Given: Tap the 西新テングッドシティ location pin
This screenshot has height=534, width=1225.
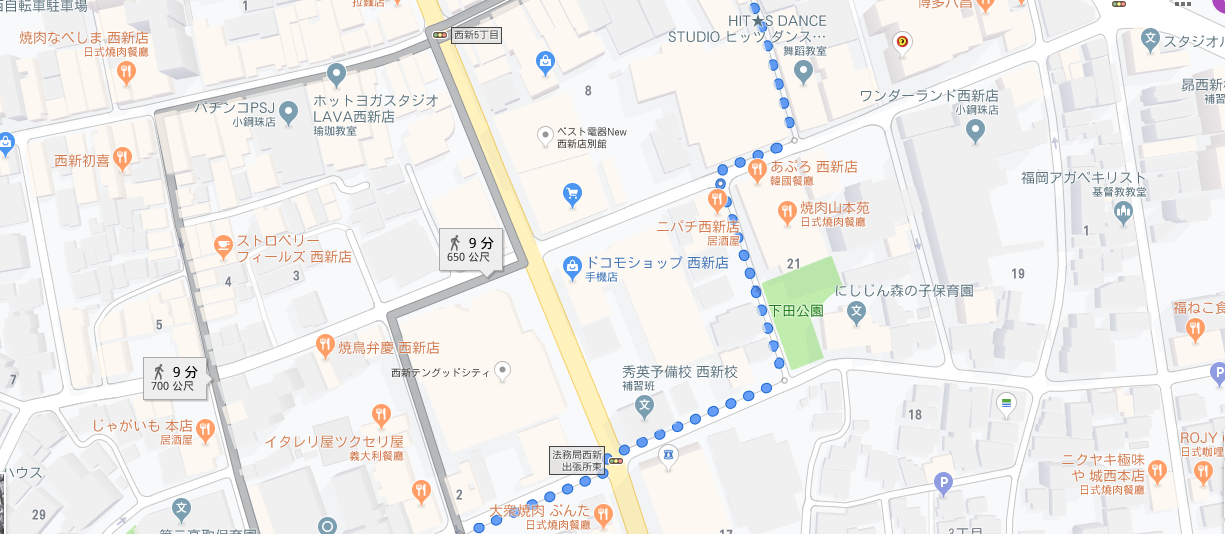Looking at the screenshot, I should pyautogui.click(x=503, y=371).
